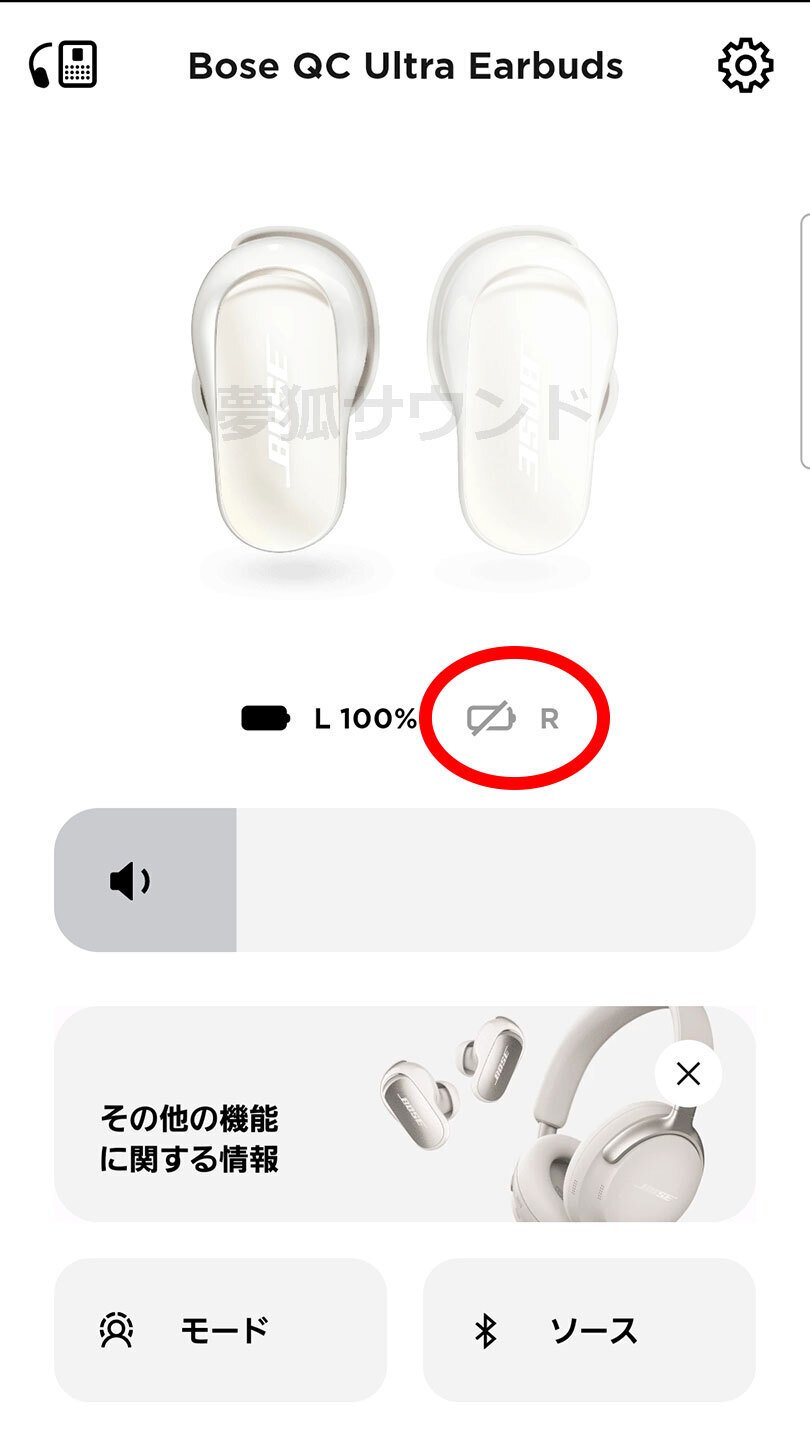
Task: Tap the volume slider bar
Action: tap(404, 880)
